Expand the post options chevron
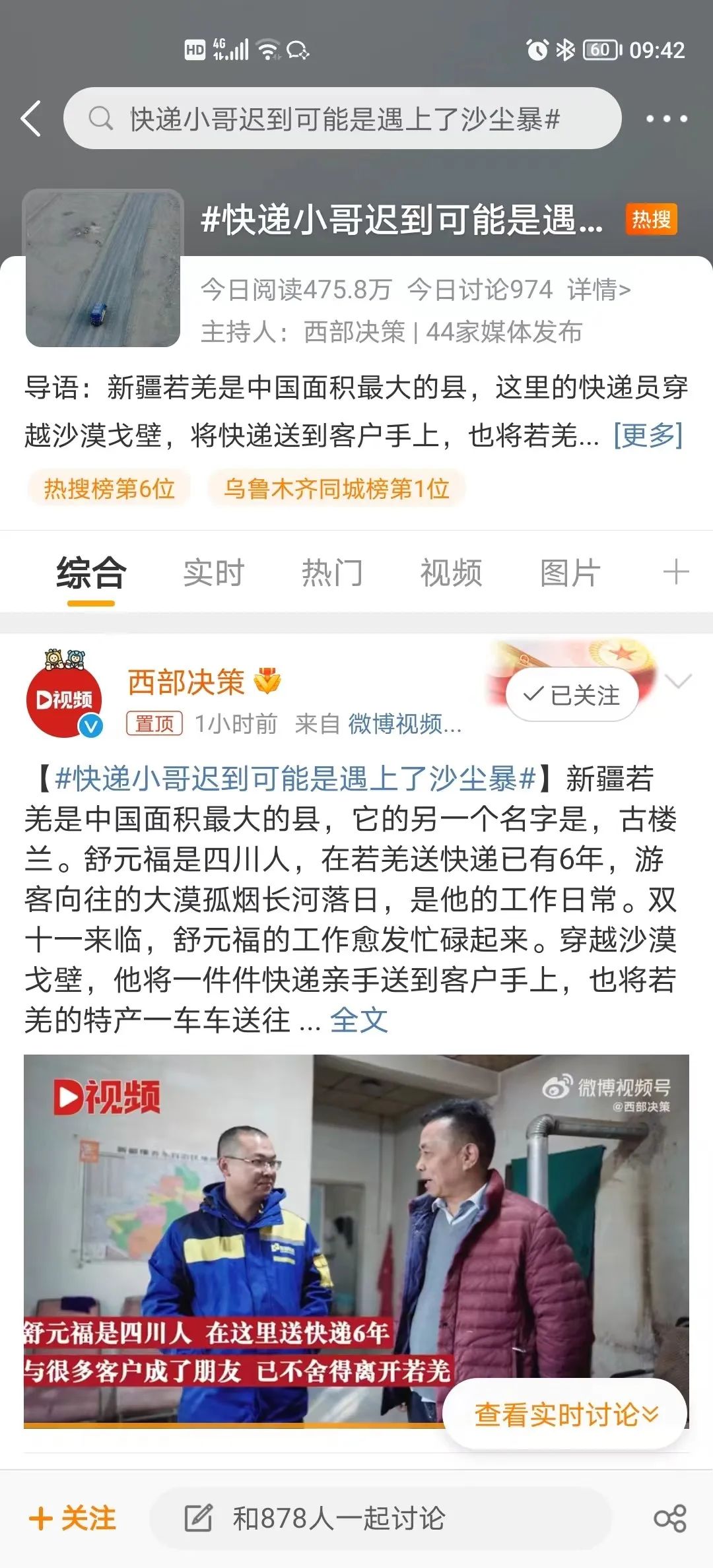This screenshot has width=713, height=1568. pos(680,681)
